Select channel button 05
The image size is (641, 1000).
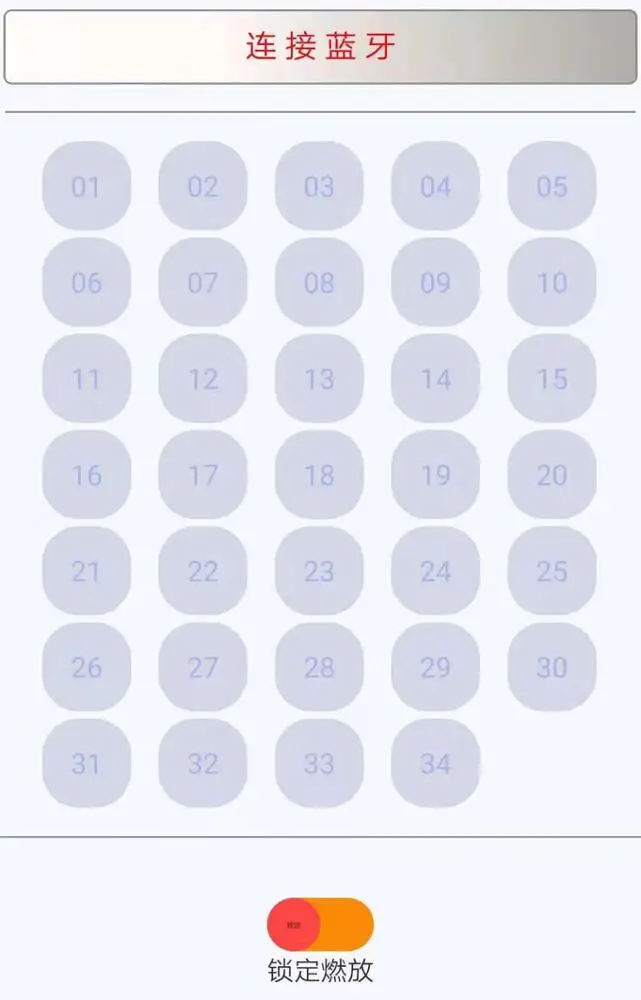(x=552, y=187)
